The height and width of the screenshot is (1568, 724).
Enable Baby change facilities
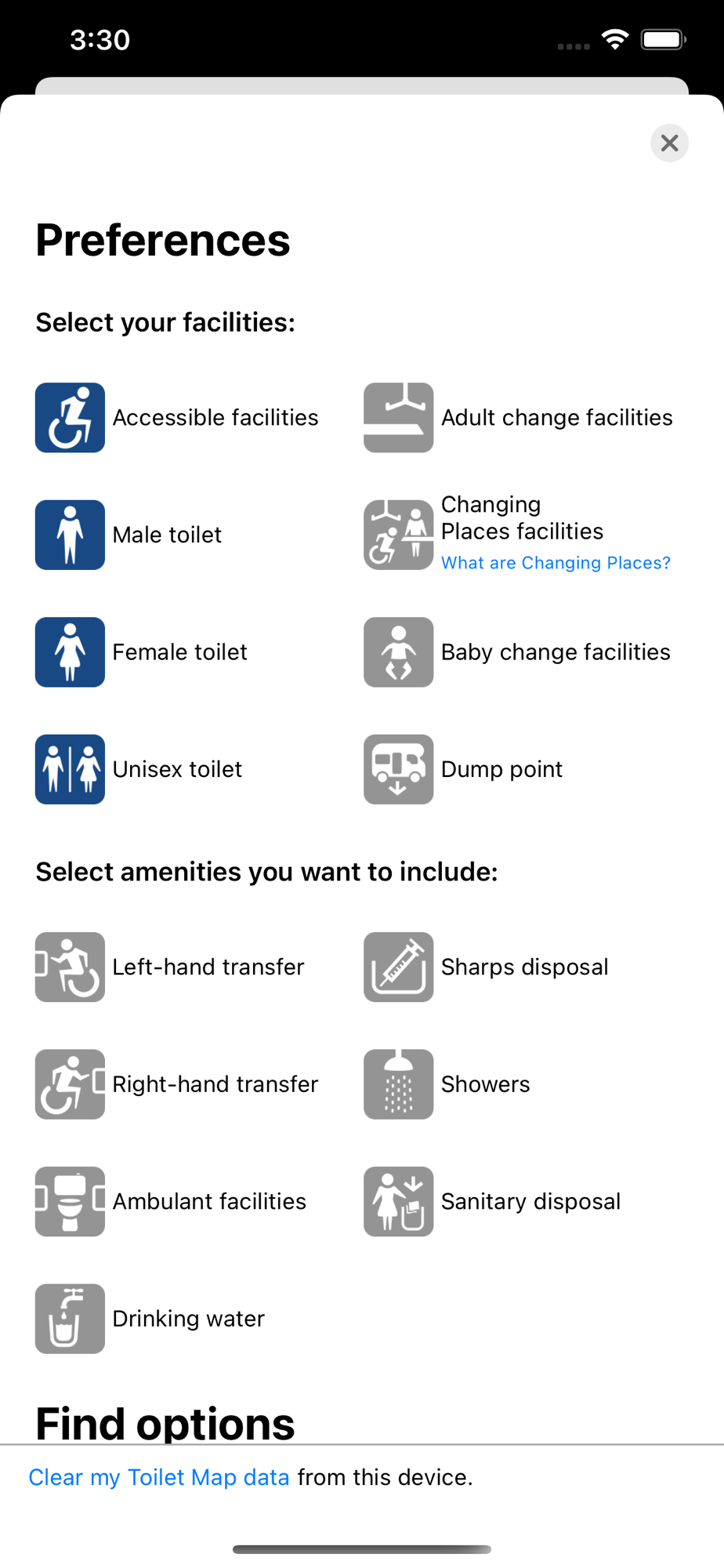(398, 652)
